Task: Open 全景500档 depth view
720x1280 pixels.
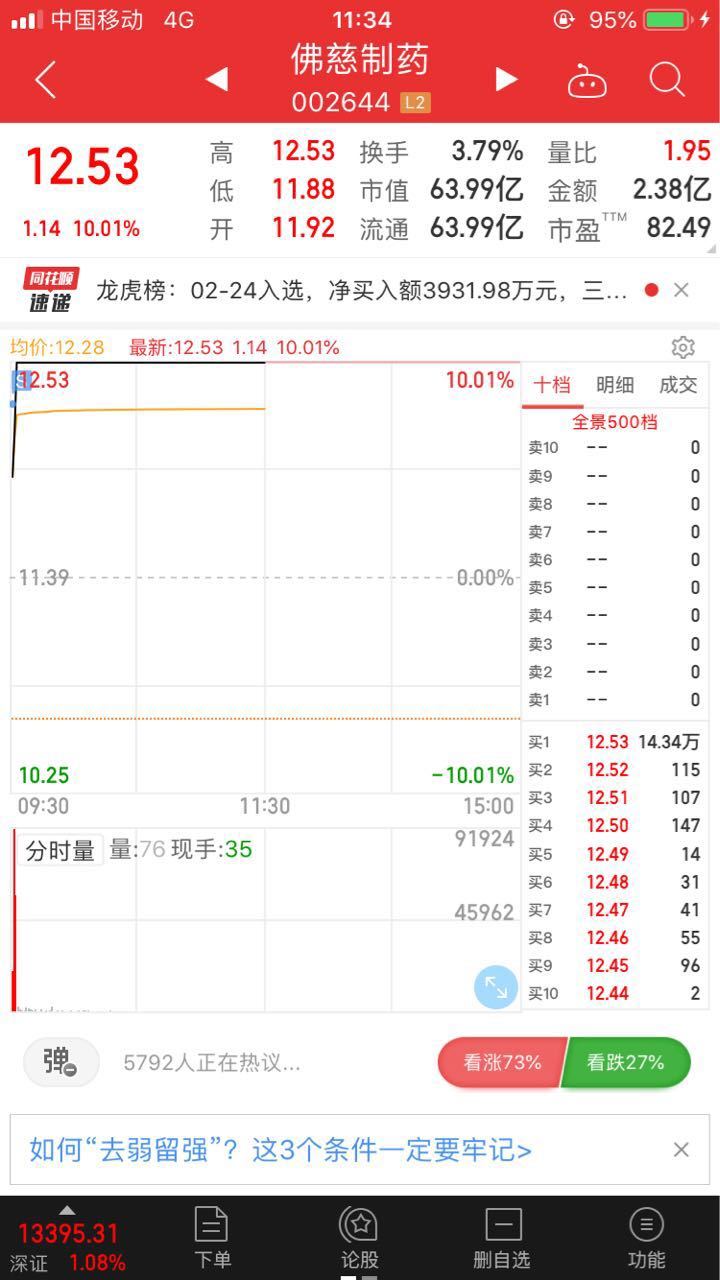Action: pos(615,422)
